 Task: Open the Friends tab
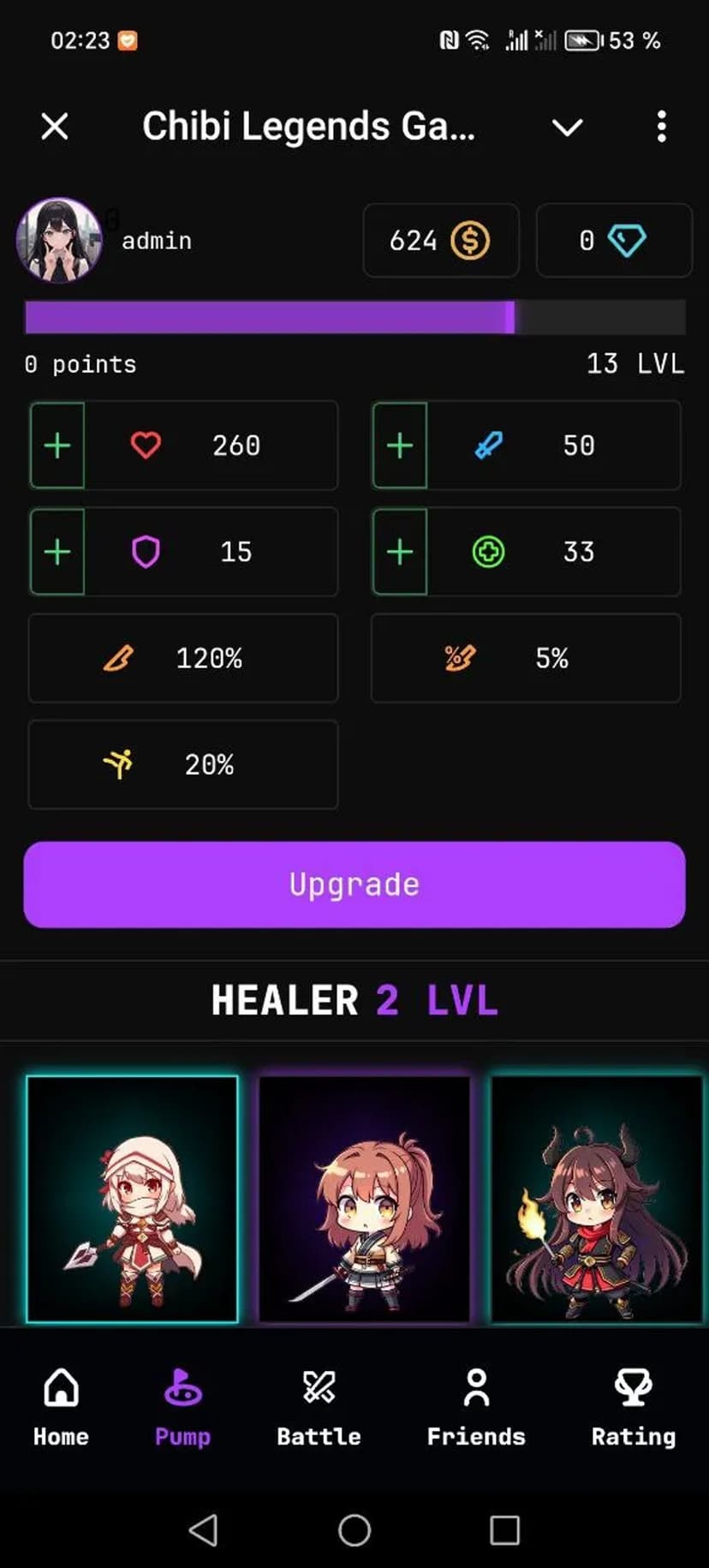coord(476,1407)
